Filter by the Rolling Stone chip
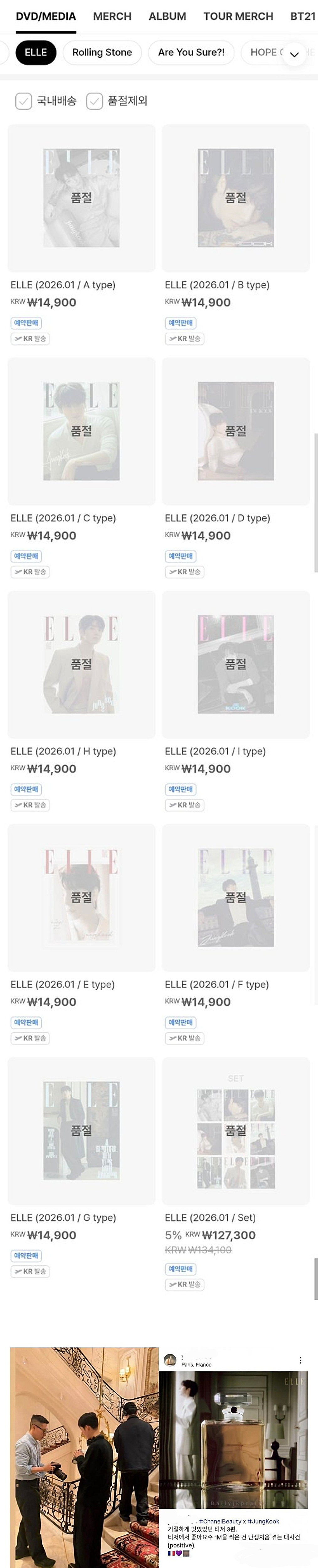This screenshot has width=318, height=1568. tap(102, 52)
